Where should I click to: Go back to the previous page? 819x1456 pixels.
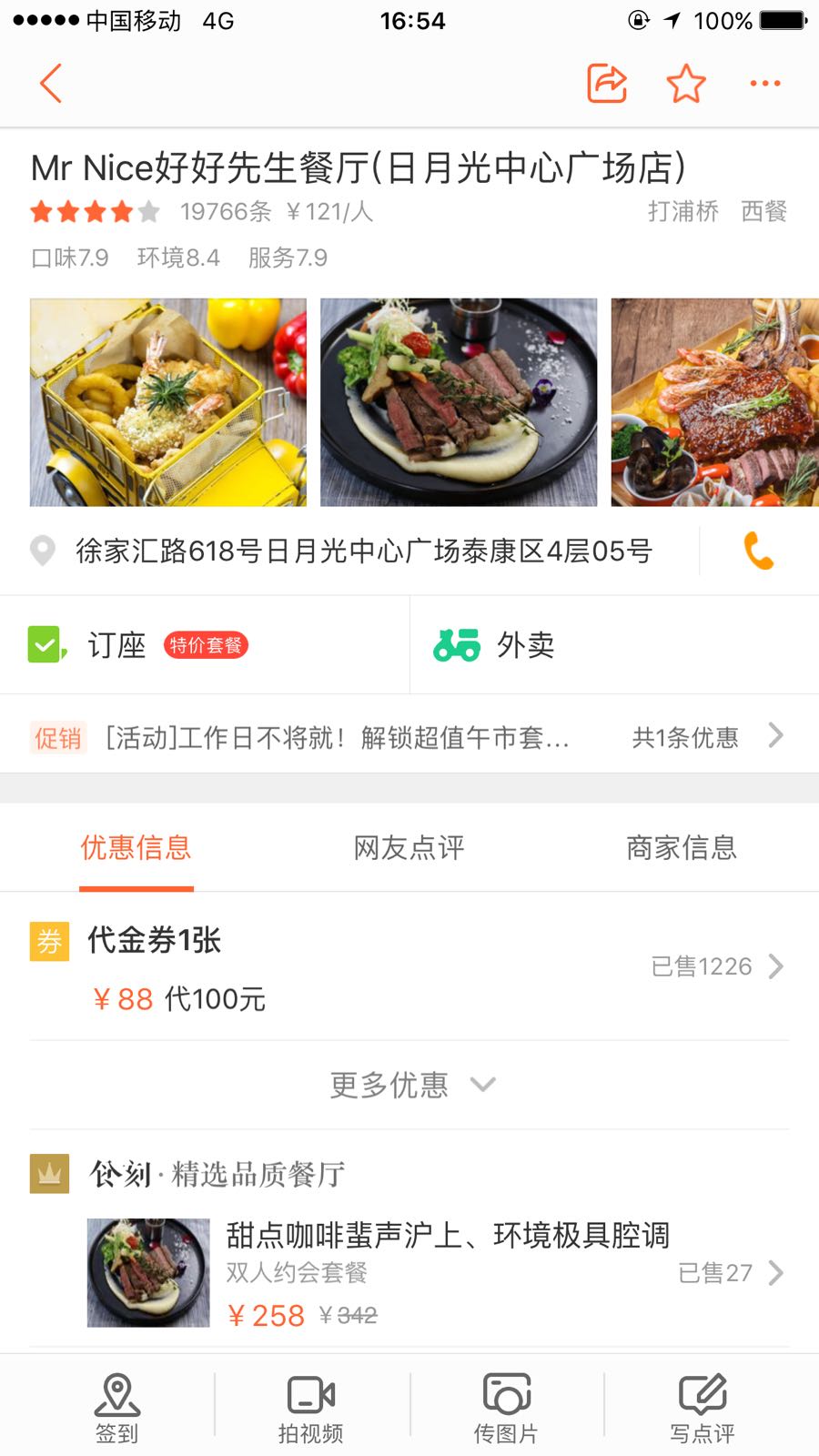tap(51, 84)
